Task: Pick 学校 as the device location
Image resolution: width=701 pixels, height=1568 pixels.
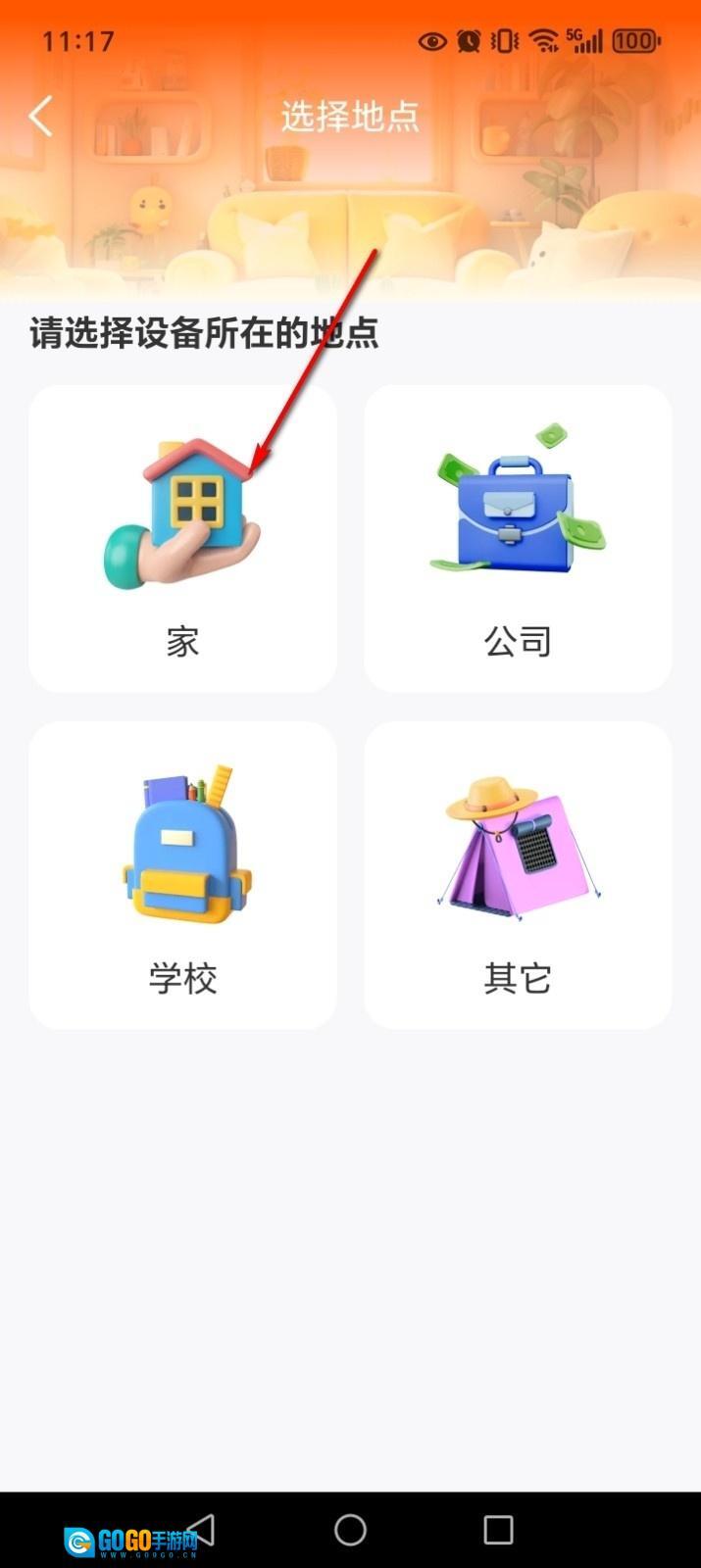Action: click(x=182, y=875)
